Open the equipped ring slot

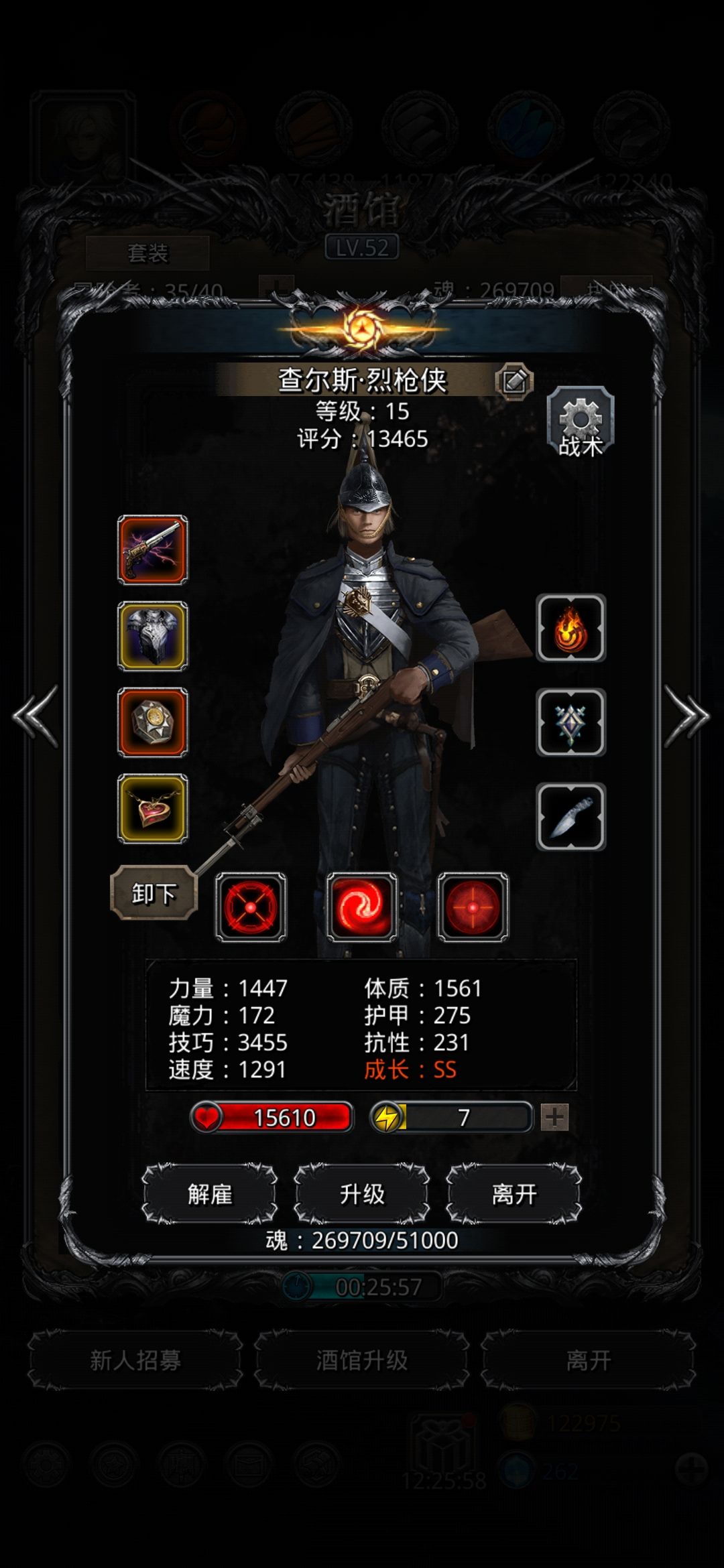pos(153,722)
